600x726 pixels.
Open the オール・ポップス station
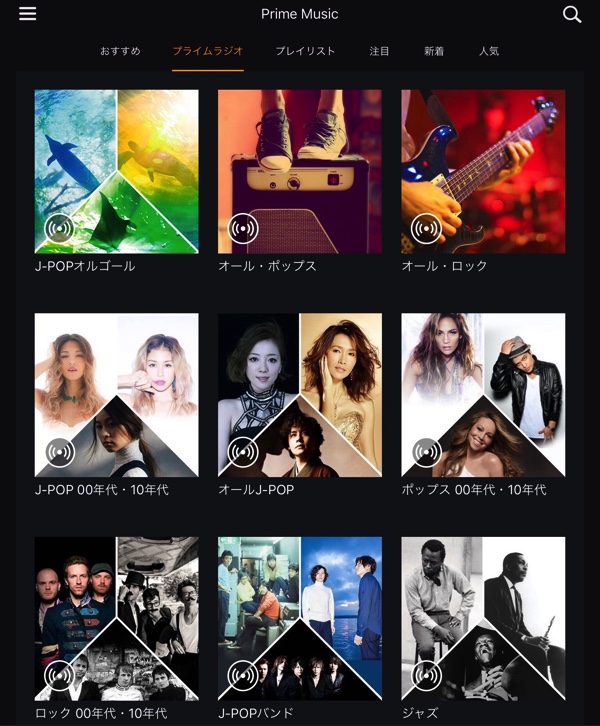[x=299, y=172]
